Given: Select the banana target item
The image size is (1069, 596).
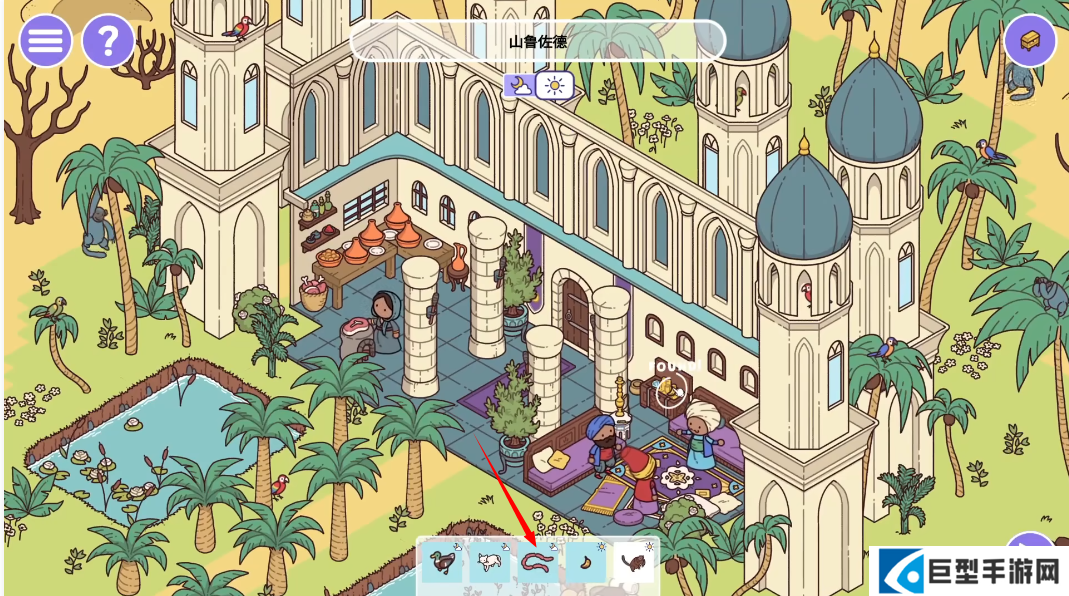Looking at the screenshot, I should 585,562.
